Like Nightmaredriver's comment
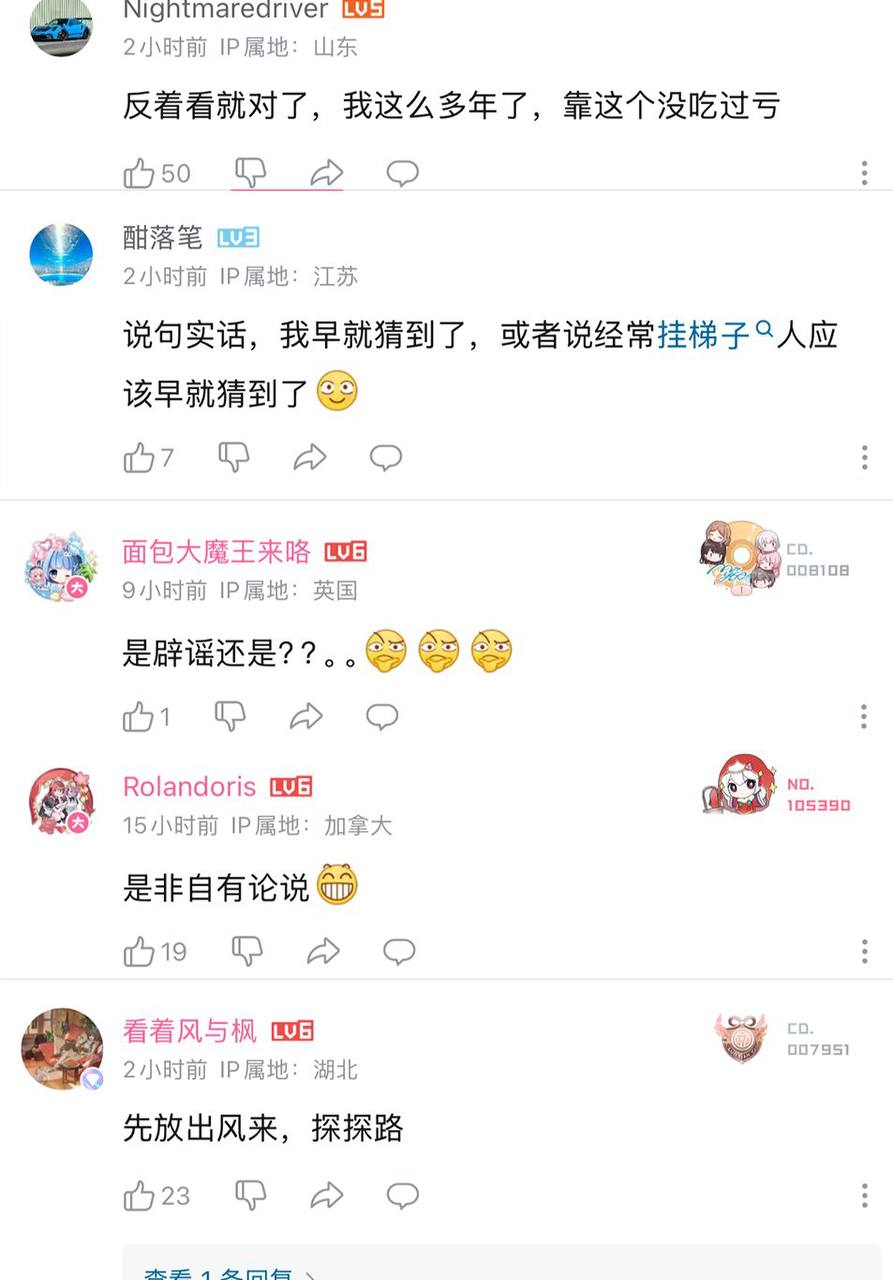 [x=140, y=174]
